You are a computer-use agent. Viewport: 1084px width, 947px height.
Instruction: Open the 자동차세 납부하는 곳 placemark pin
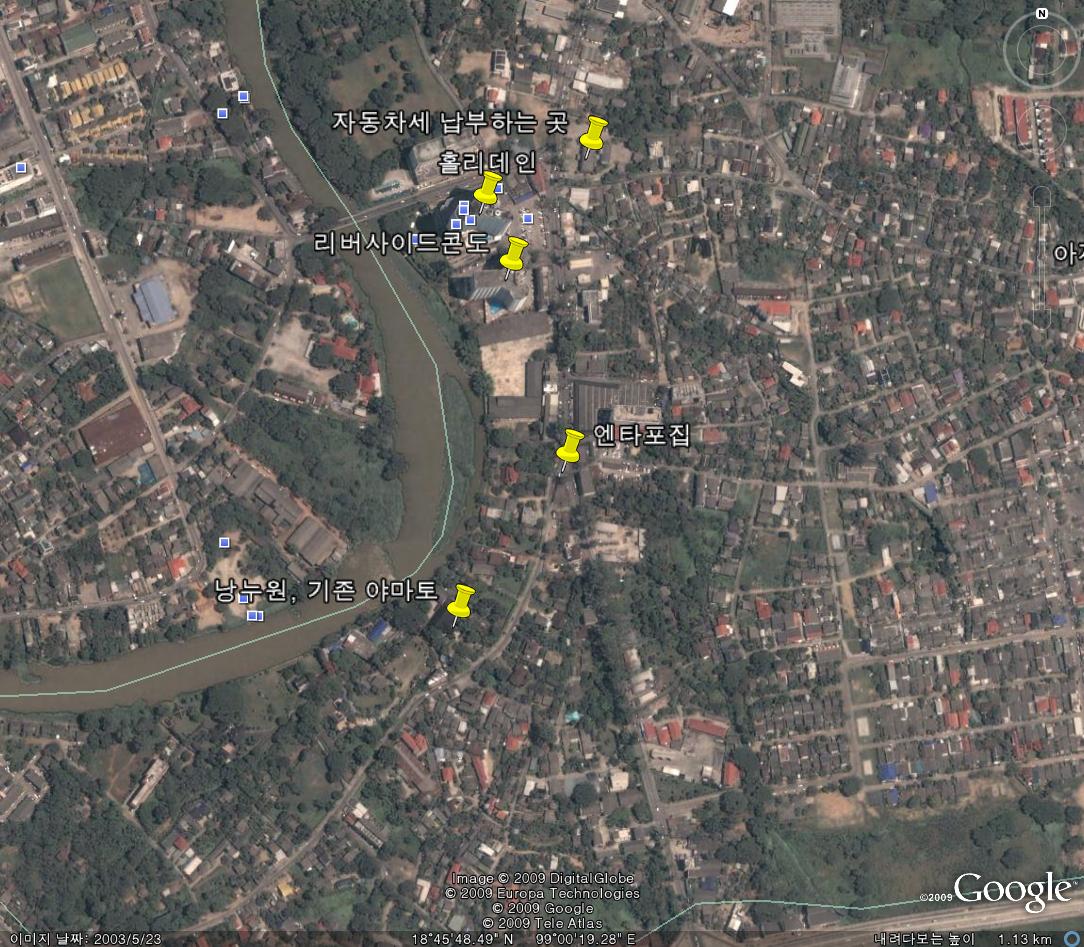coord(594,133)
